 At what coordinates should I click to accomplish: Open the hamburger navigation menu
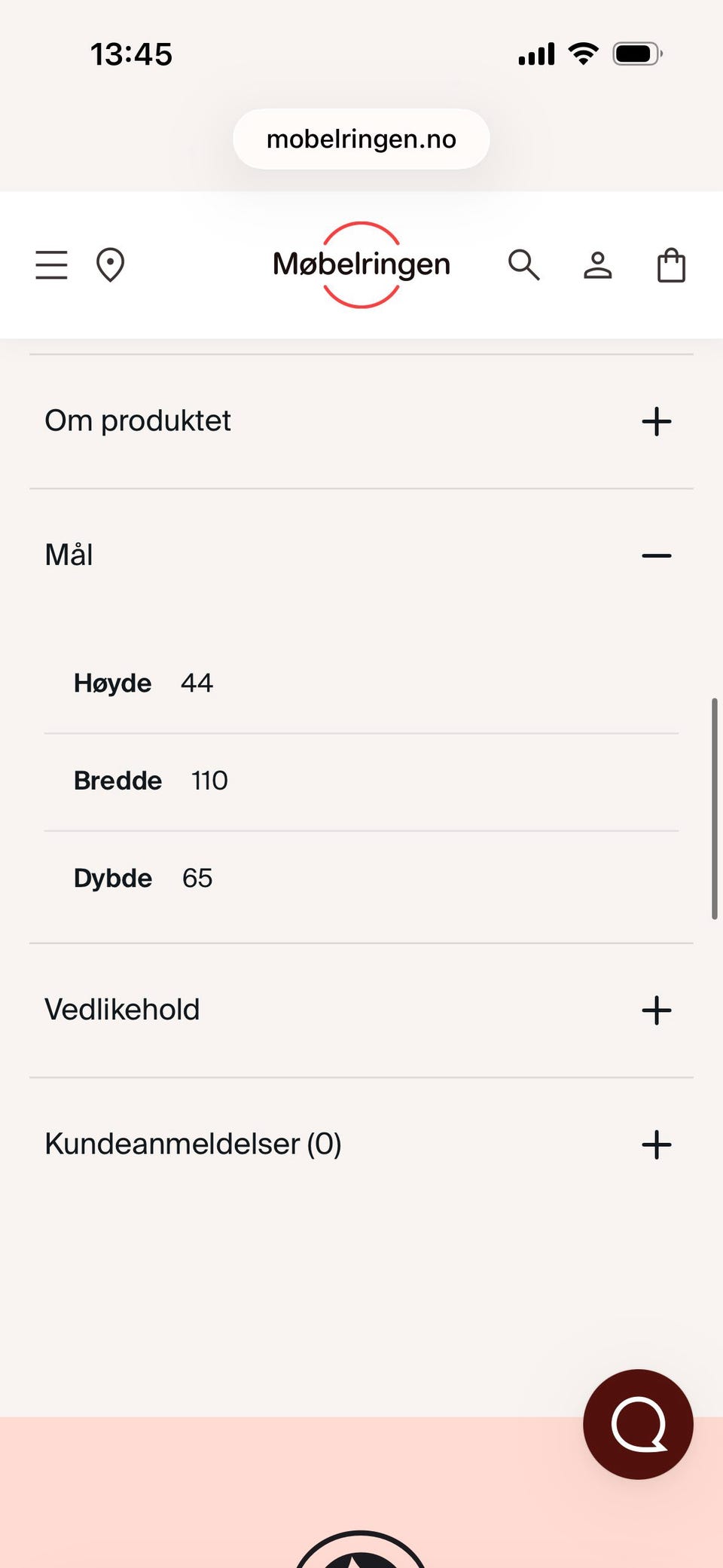pos(51,264)
